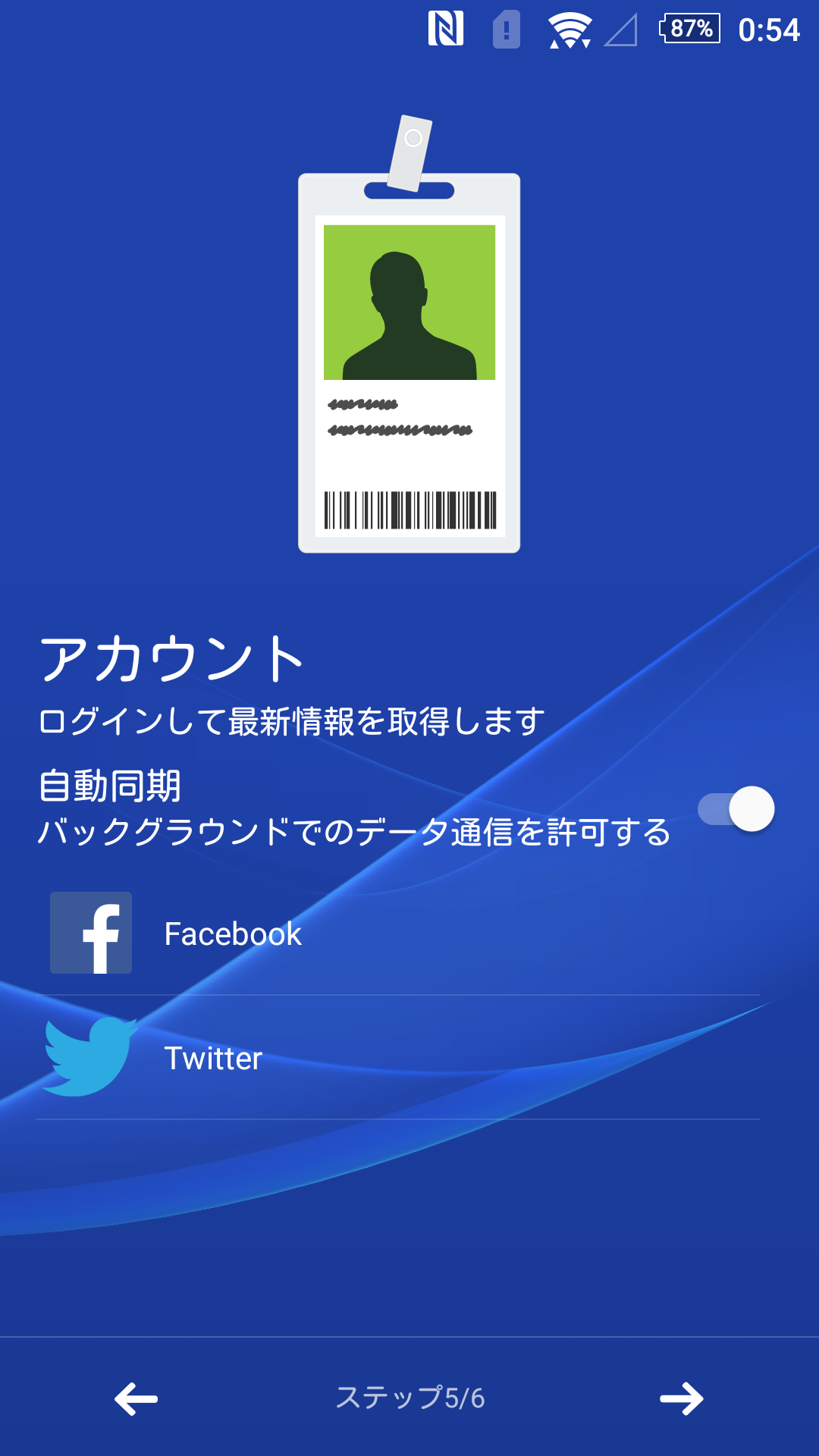The height and width of the screenshot is (1456, 819).
Task: Select the Twitter account row
Action: (398, 1058)
